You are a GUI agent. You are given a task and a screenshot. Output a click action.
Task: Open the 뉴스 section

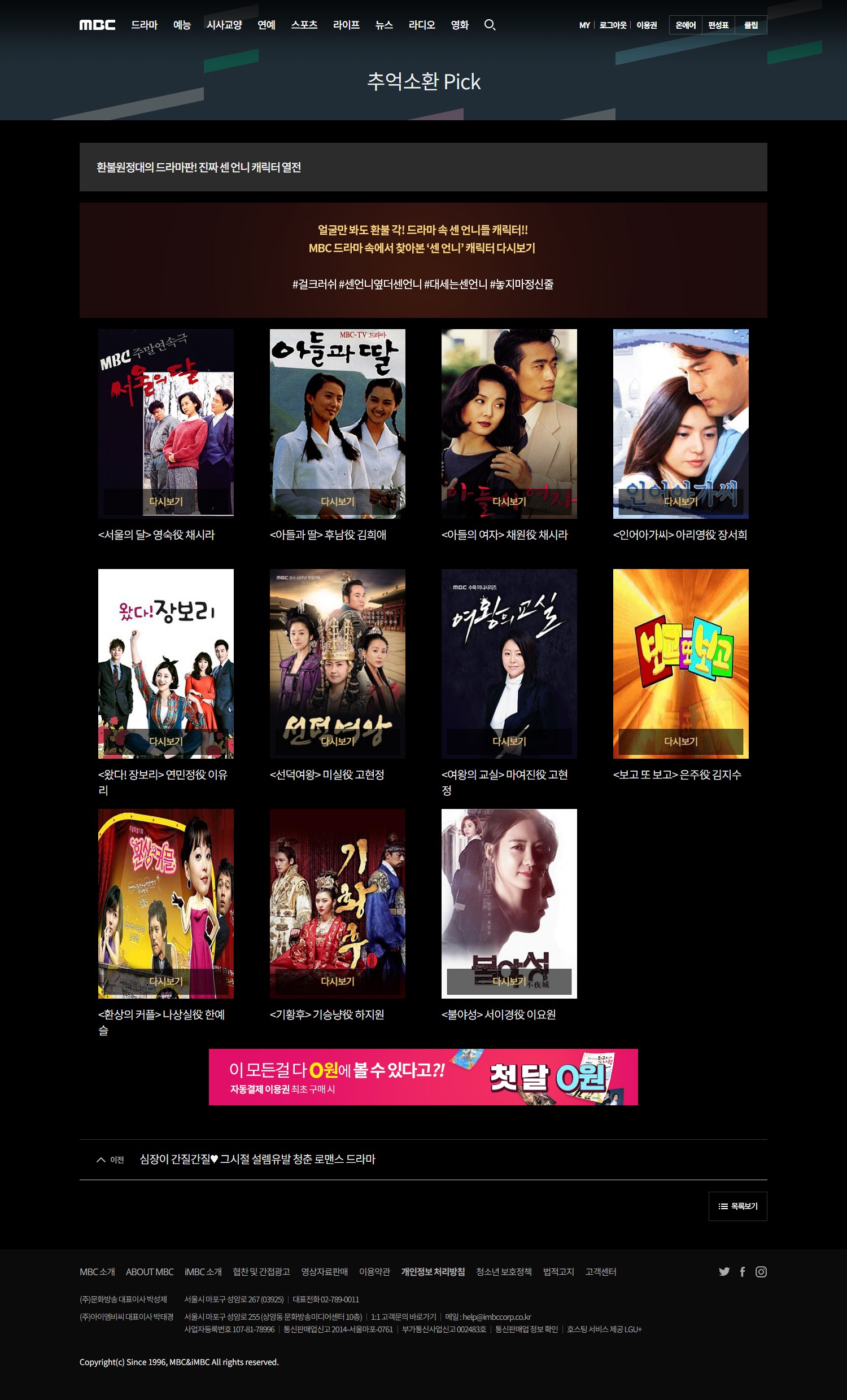pos(384,25)
